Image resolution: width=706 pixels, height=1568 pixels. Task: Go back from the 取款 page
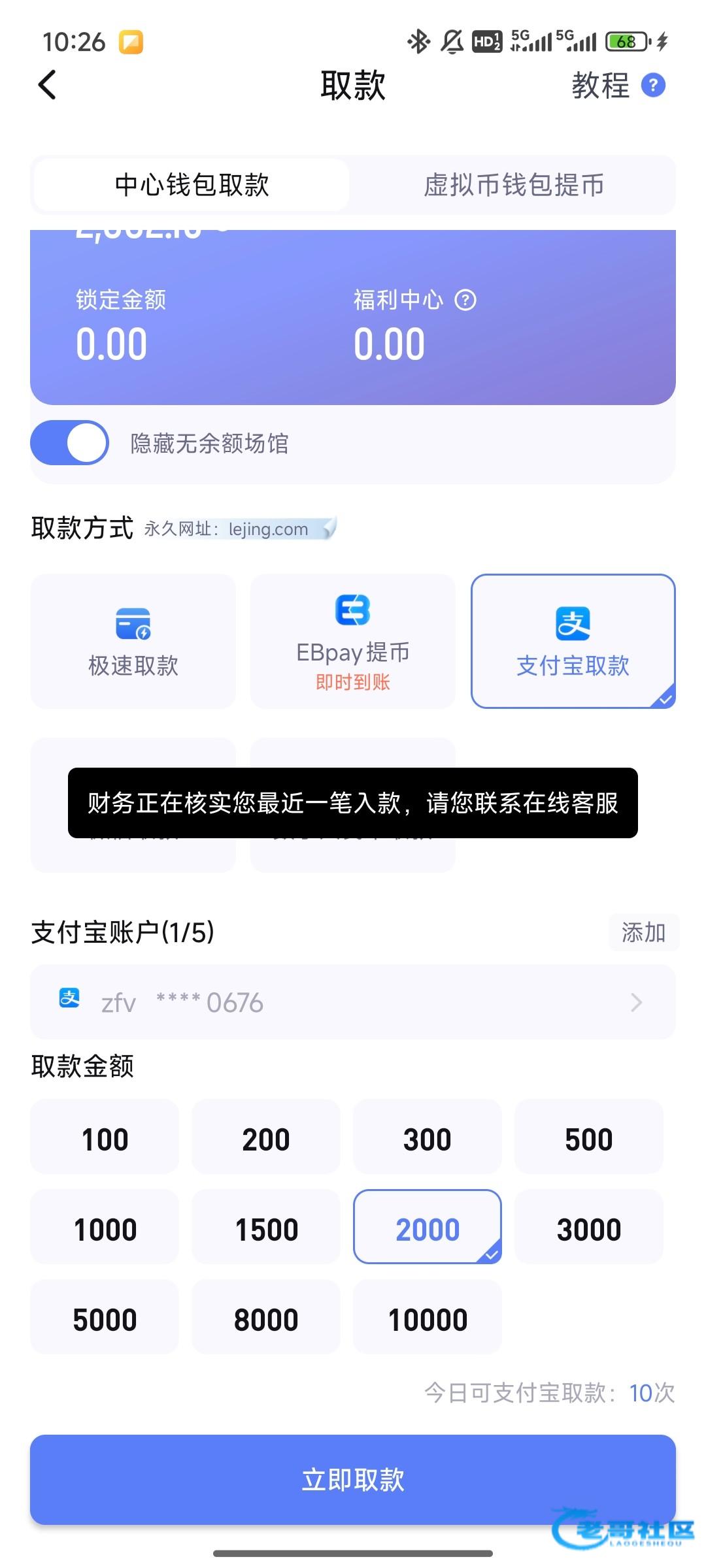coord(47,85)
